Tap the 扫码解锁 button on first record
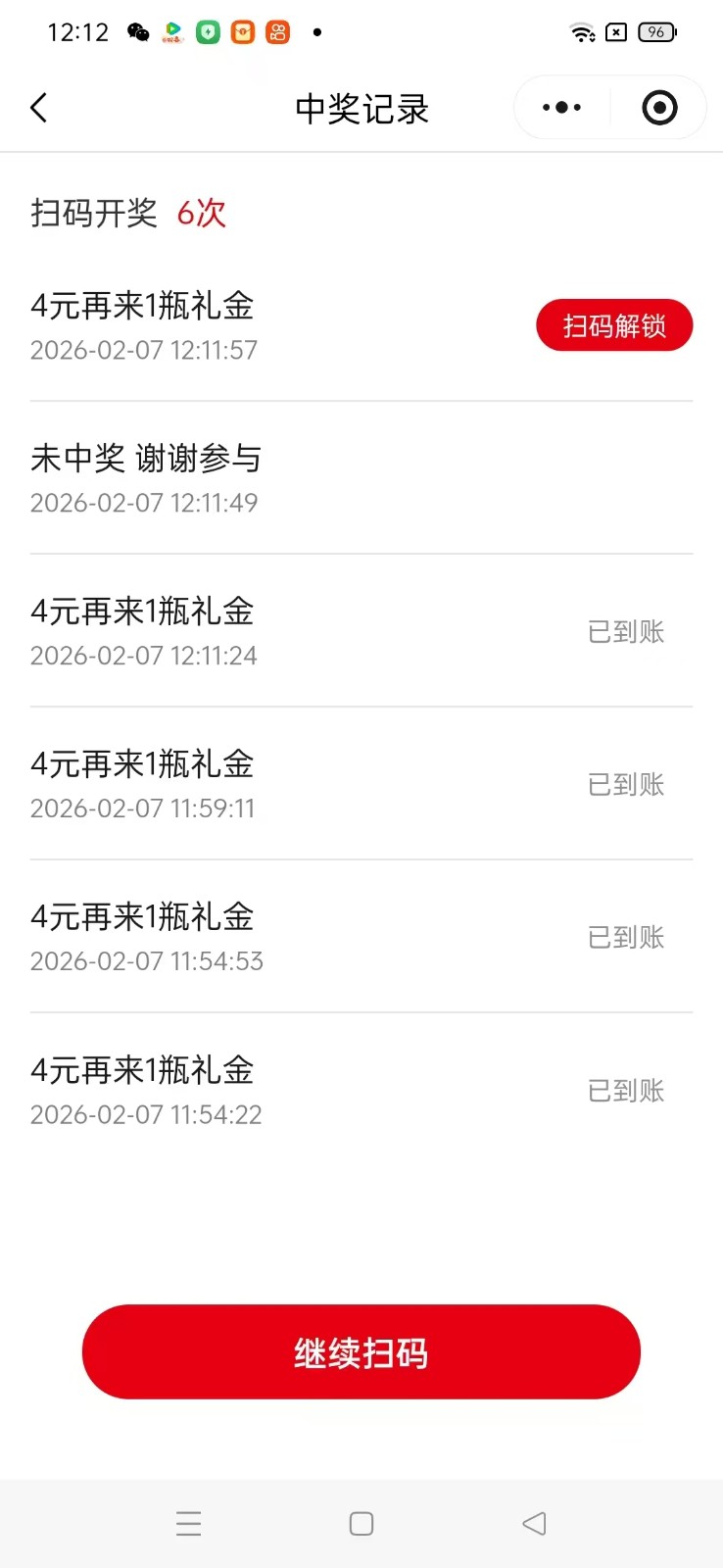The image size is (723, 1568). pyautogui.click(x=614, y=324)
